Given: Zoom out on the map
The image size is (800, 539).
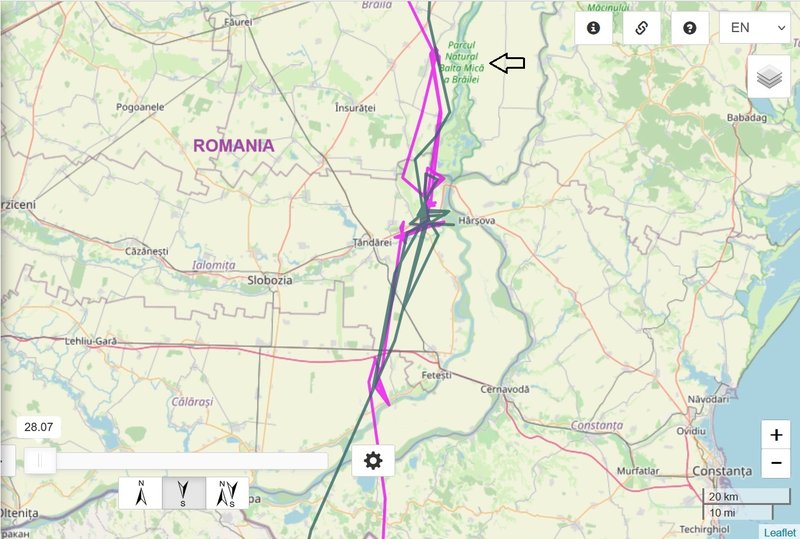Looking at the screenshot, I should click(x=776, y=463).
